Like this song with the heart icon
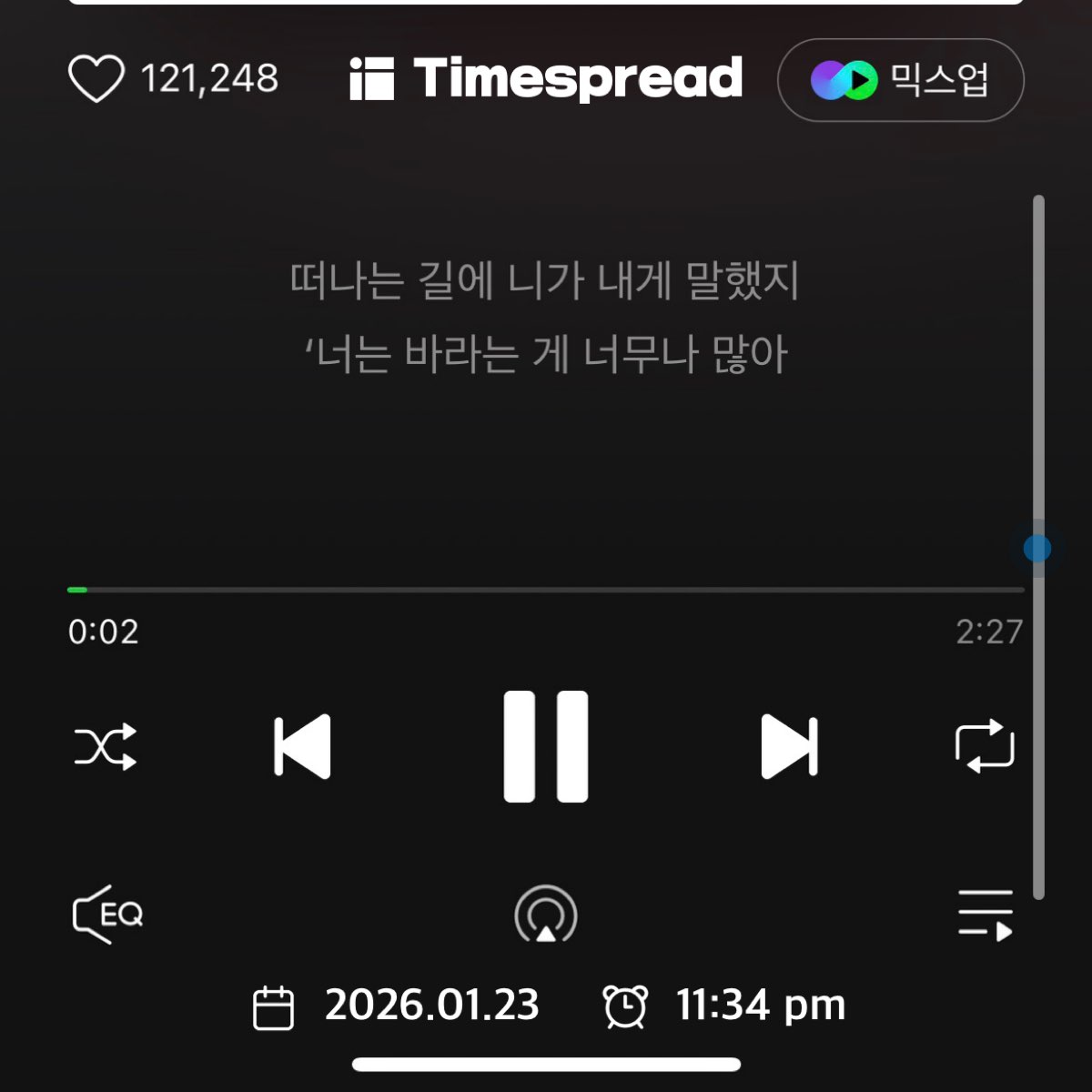 click(96, 78)
